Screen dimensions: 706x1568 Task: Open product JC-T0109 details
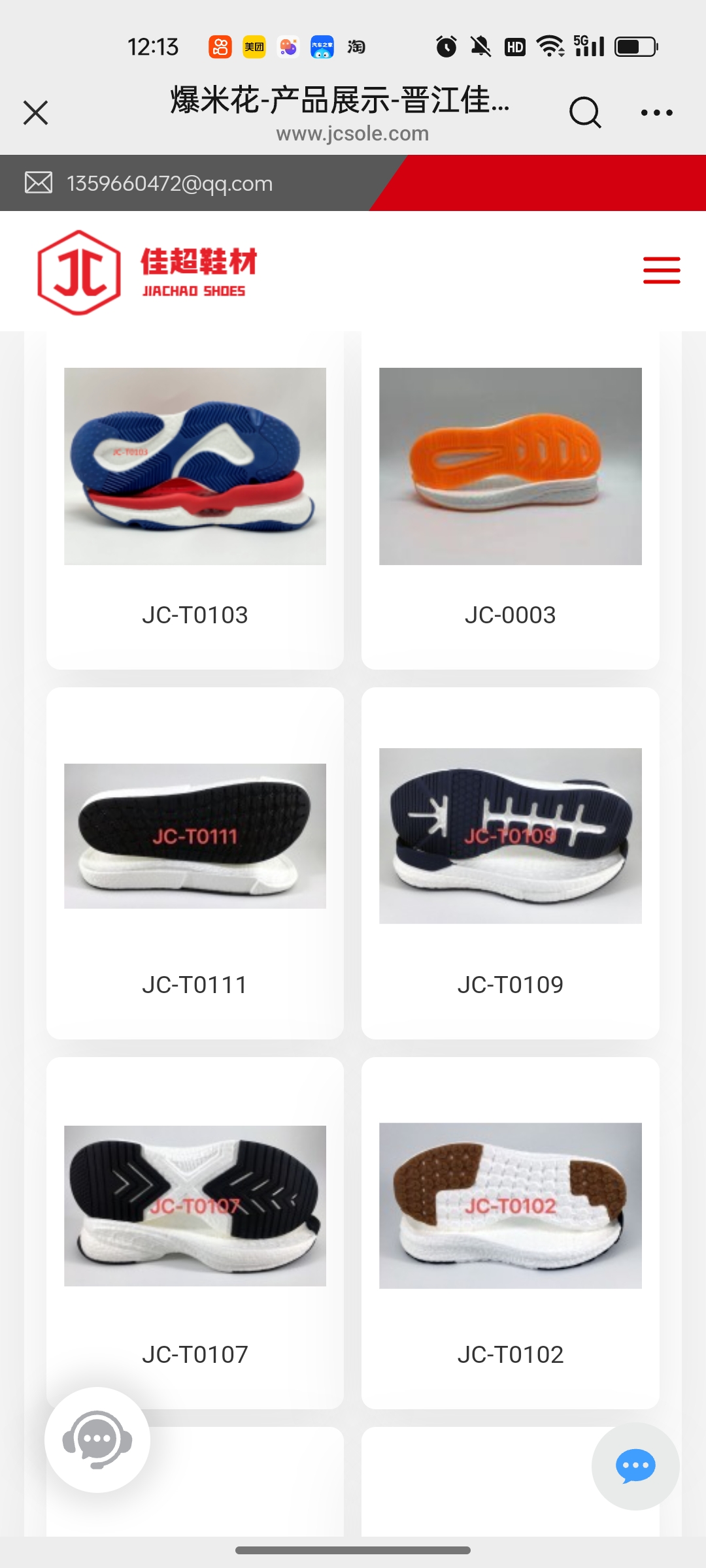click(x=510, y=862)
